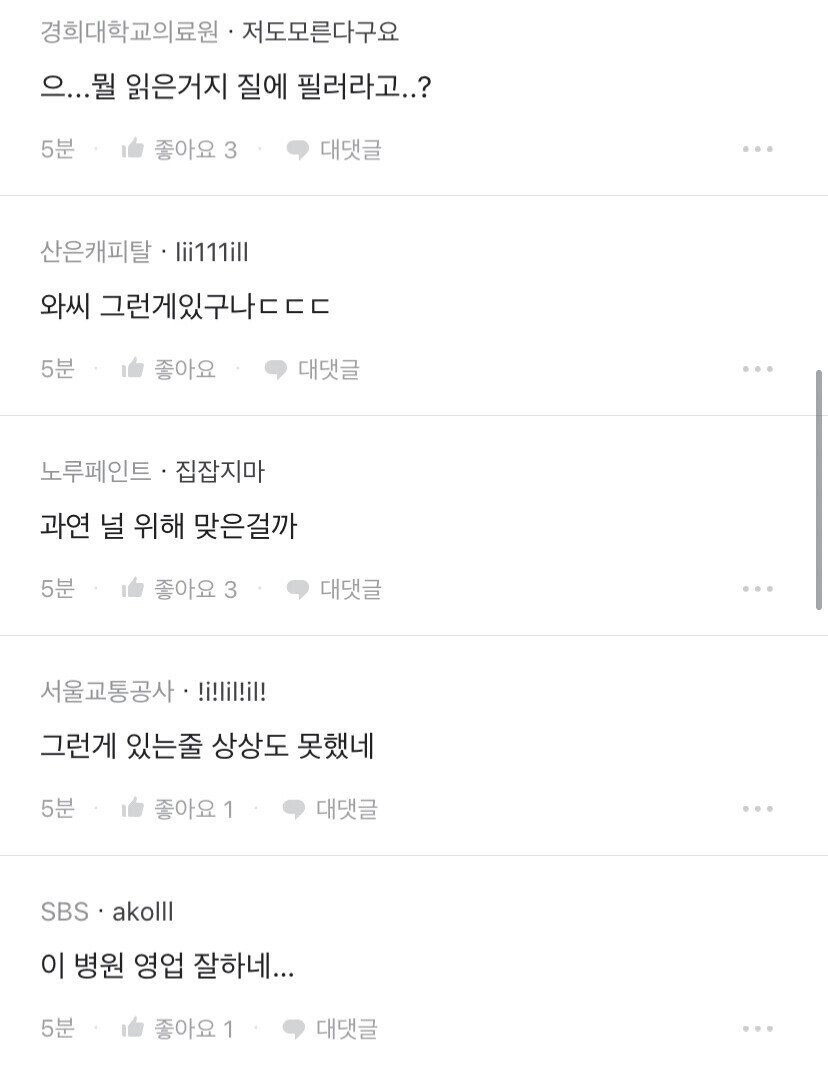Reply to the 경희대학교의료원 user's comment

[333, 150]
